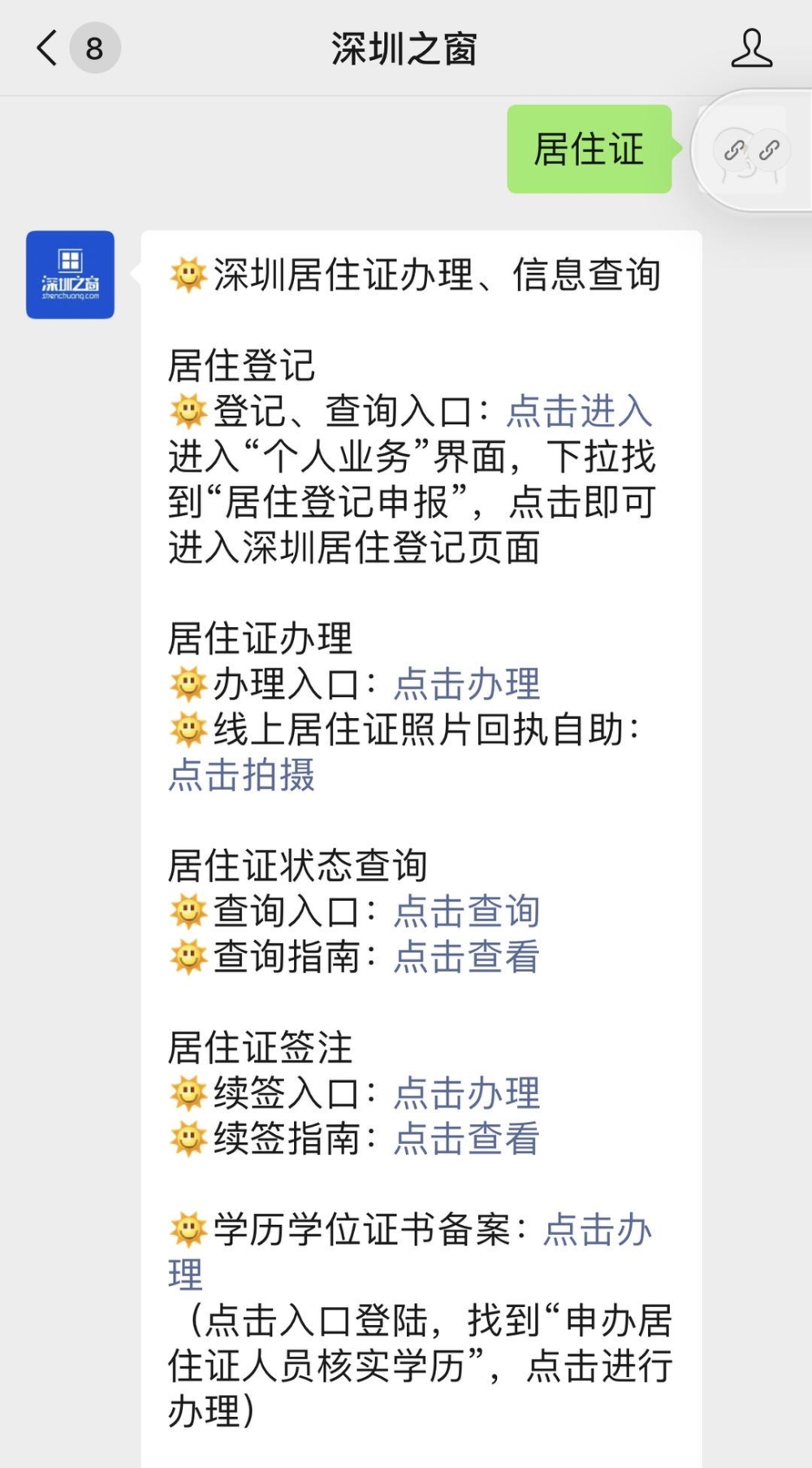Image resolution: width=812 pixels, height=1468 pixels.
Task: Tap the floating link bubble
Action: (x=751, y=150)
